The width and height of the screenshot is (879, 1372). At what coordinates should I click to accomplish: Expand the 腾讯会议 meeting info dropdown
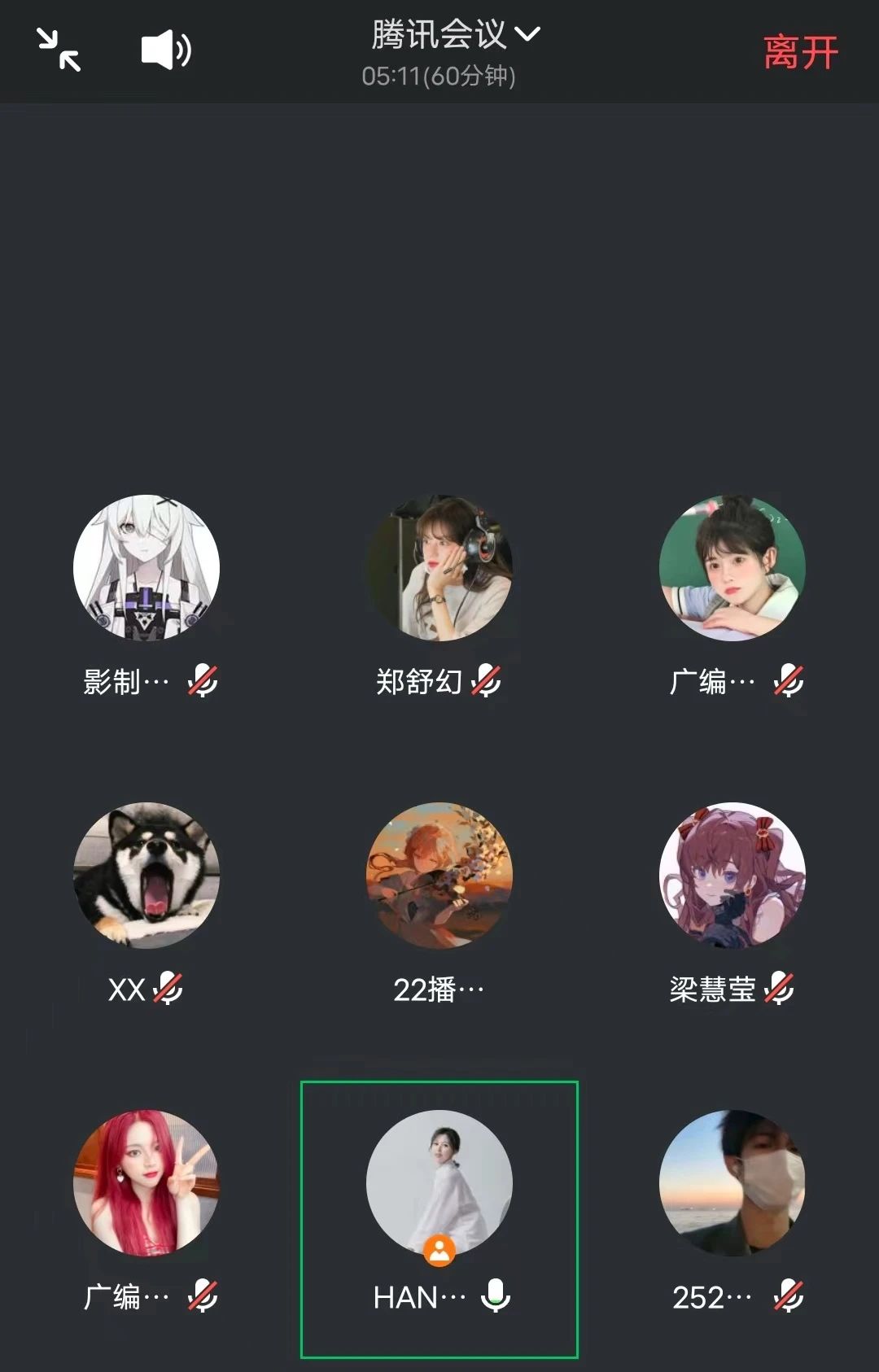pyautogui.click(x=454, y=35)
